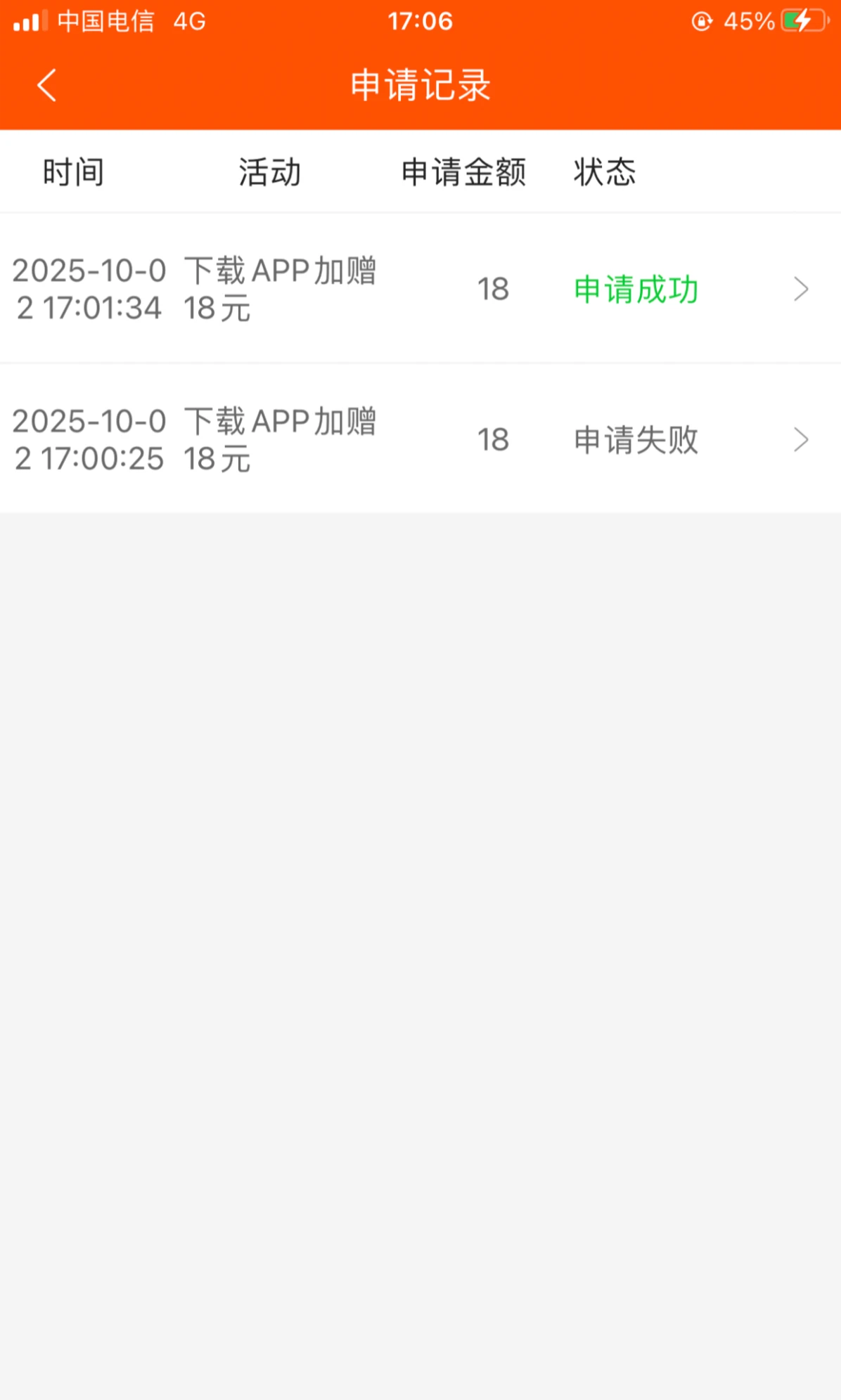
Task: Expand details for the 申请失败 record
Action: pyautogui.click(x=800, y=440)
